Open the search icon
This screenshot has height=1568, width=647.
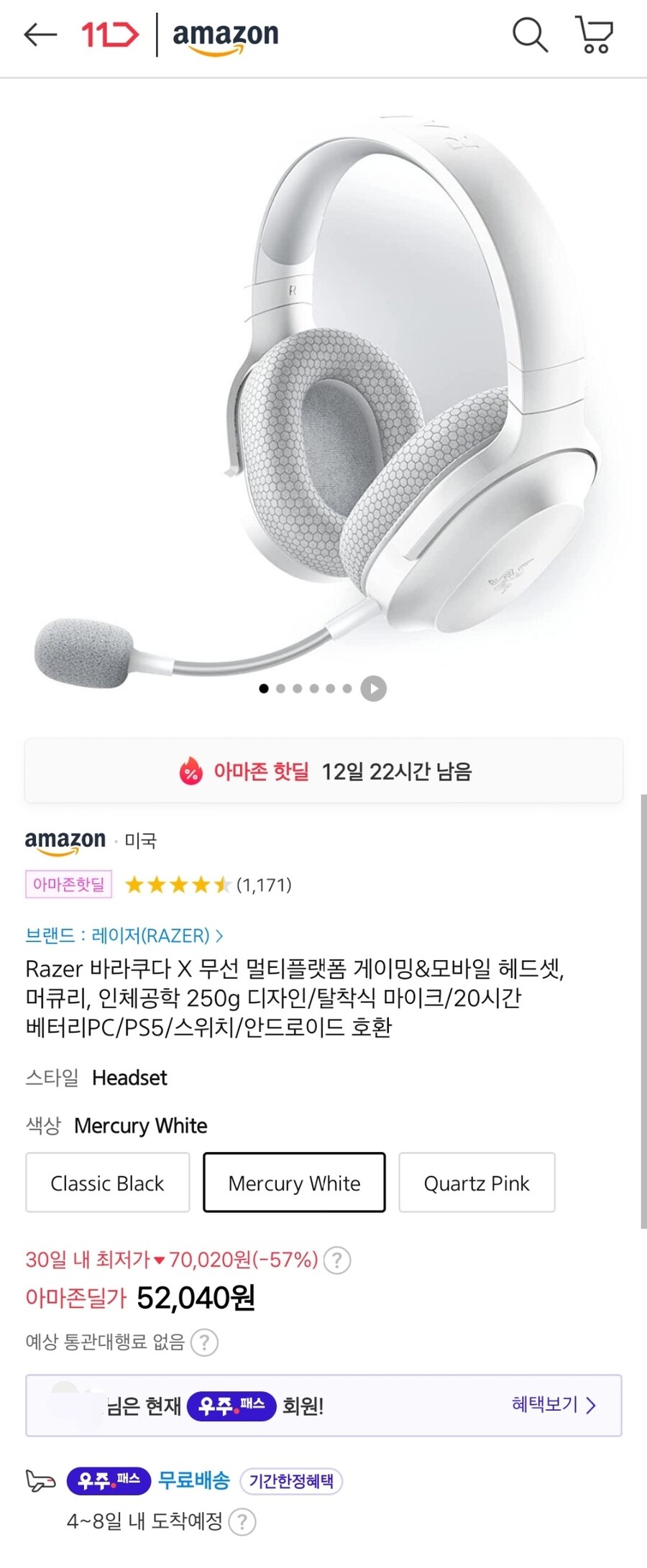[x=529, y=34]
